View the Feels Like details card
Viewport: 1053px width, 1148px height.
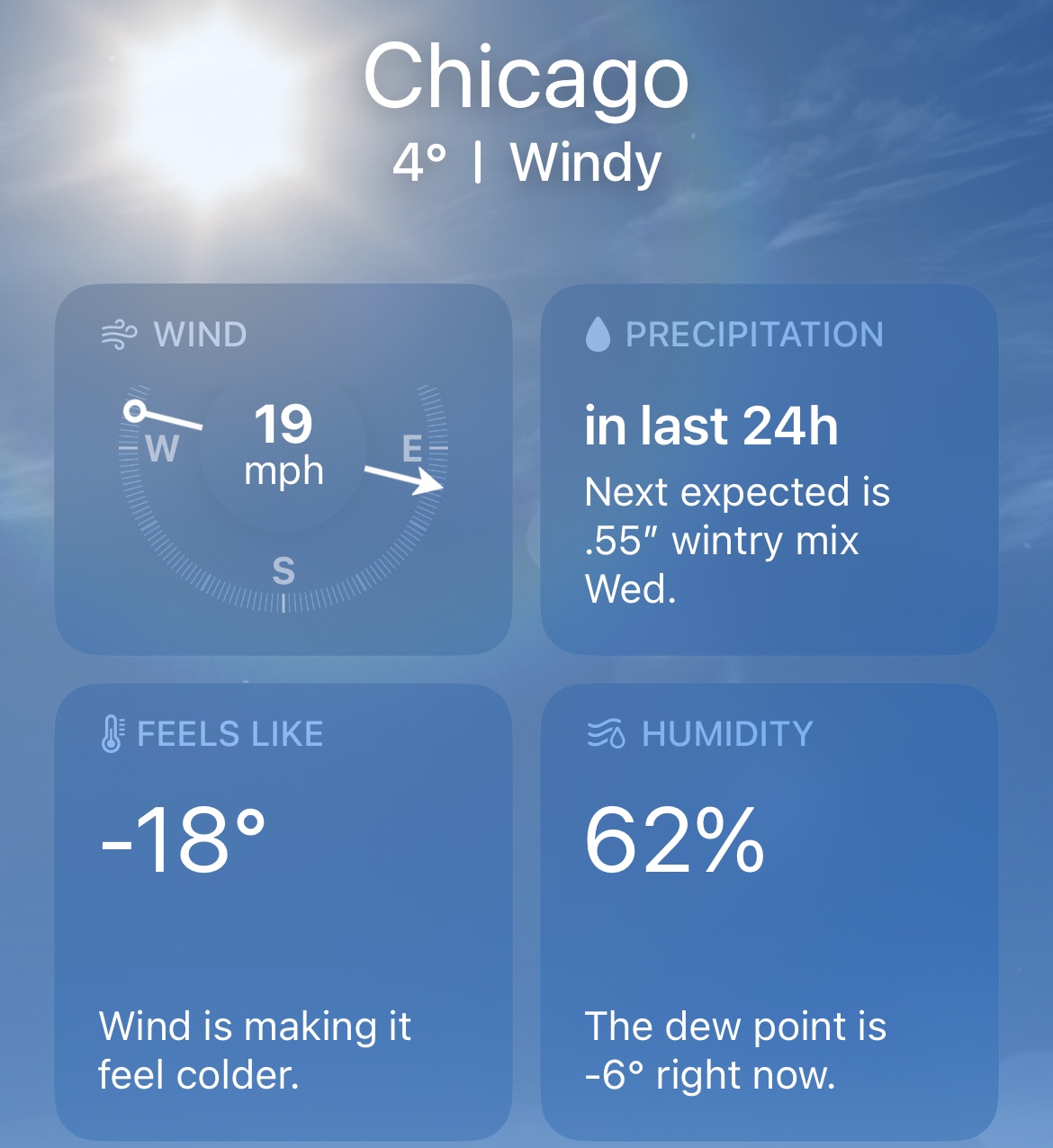click(283, 910)
